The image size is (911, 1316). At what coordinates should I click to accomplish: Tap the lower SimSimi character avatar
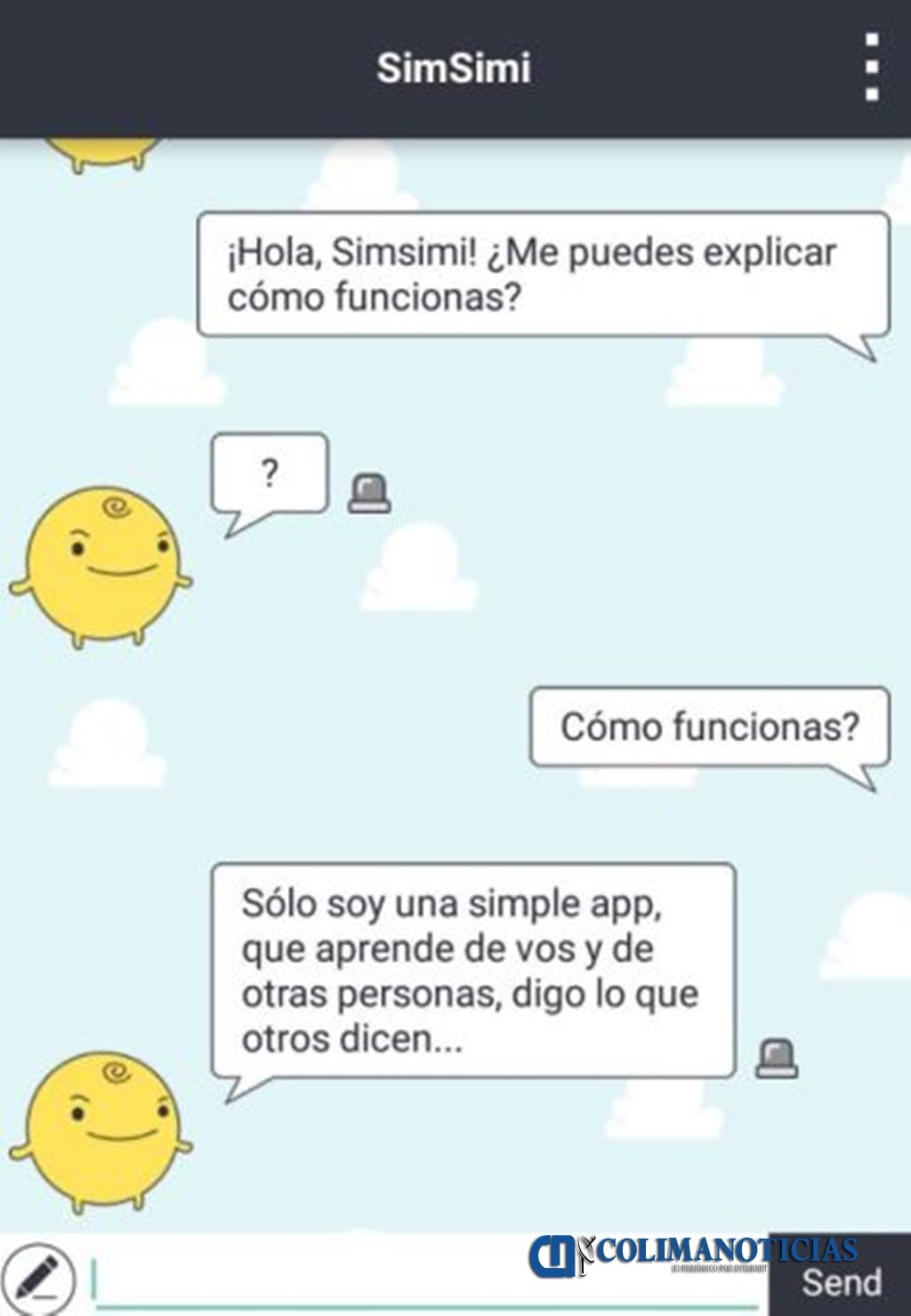click(102, 1130)
